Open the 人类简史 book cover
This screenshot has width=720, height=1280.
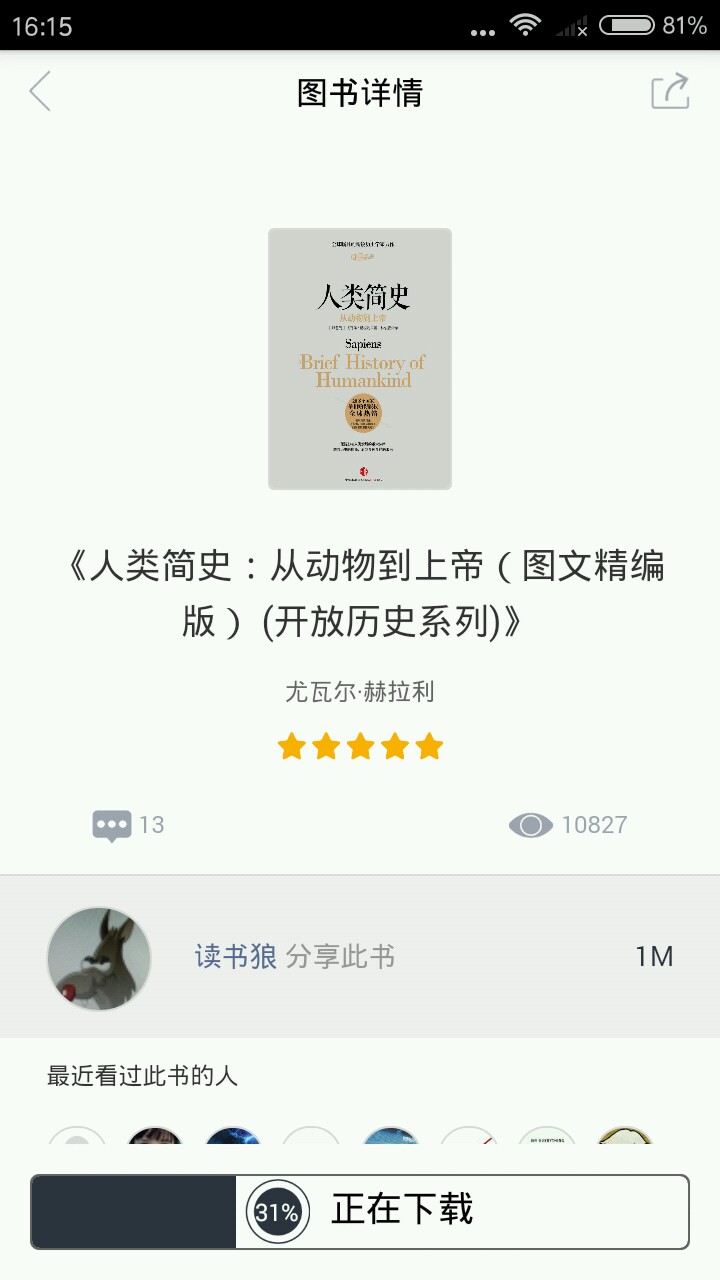point(360,359)
